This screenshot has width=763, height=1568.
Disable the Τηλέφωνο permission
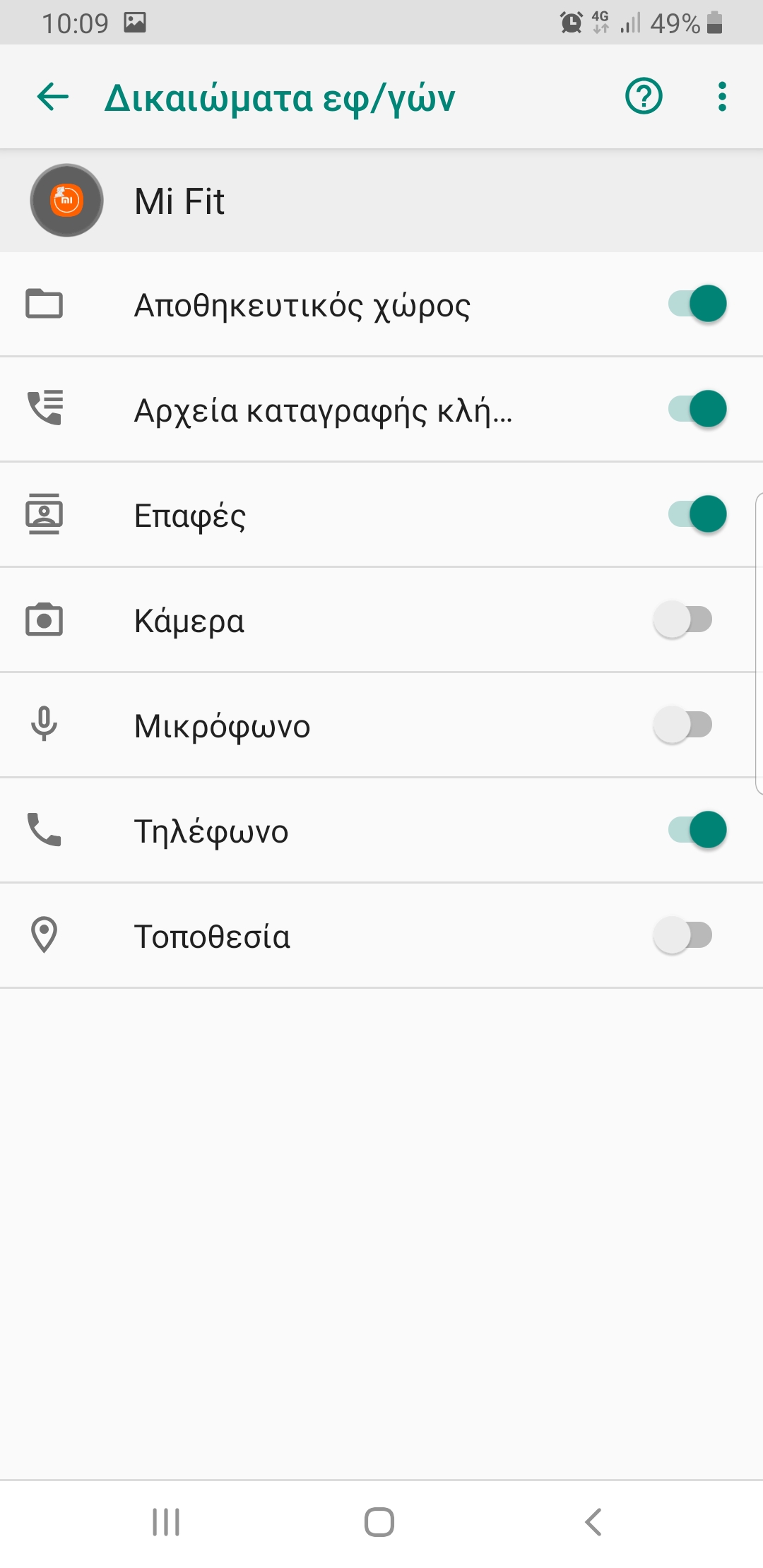click(x=697, y=830)
